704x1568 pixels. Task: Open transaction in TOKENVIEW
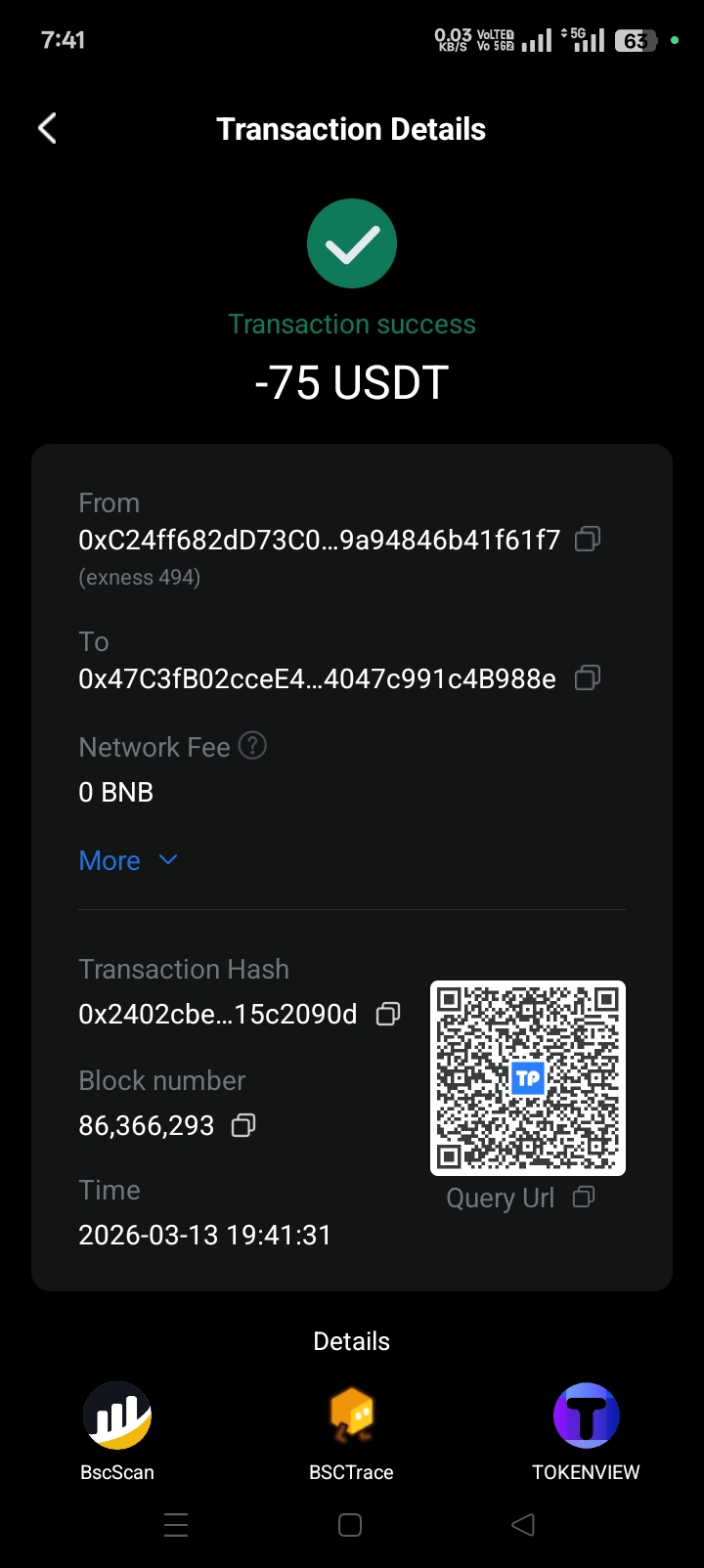tap(586, 1429)
